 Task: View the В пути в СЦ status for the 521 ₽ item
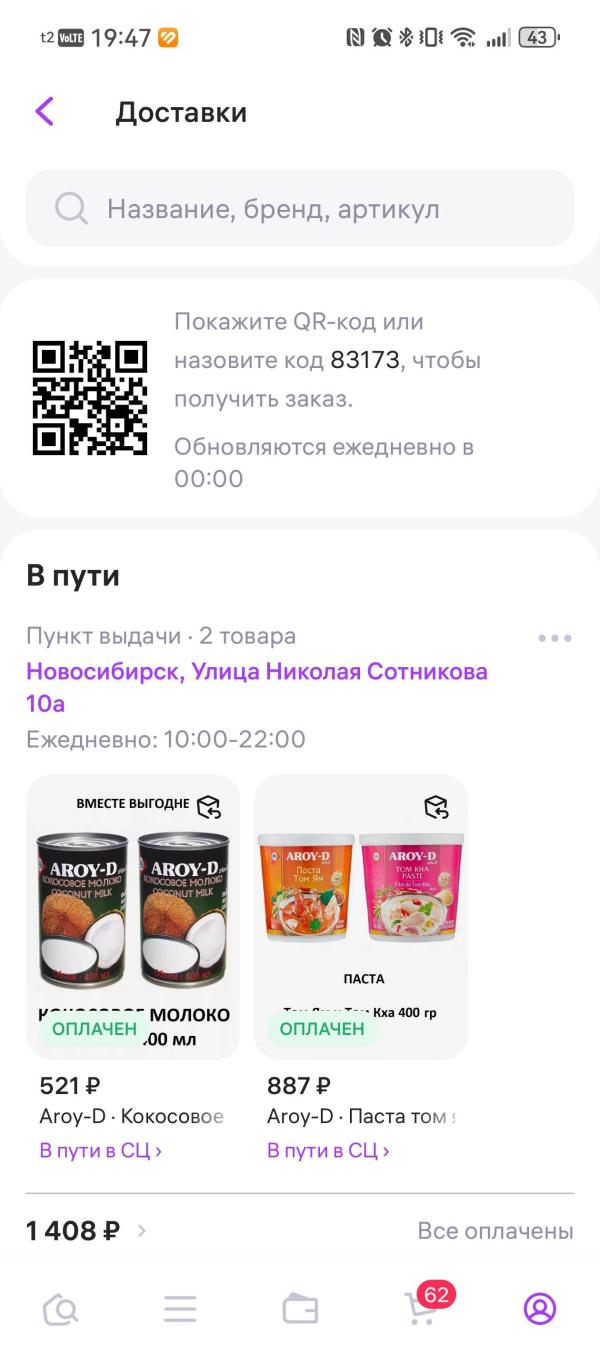[x=100, y=1151]
